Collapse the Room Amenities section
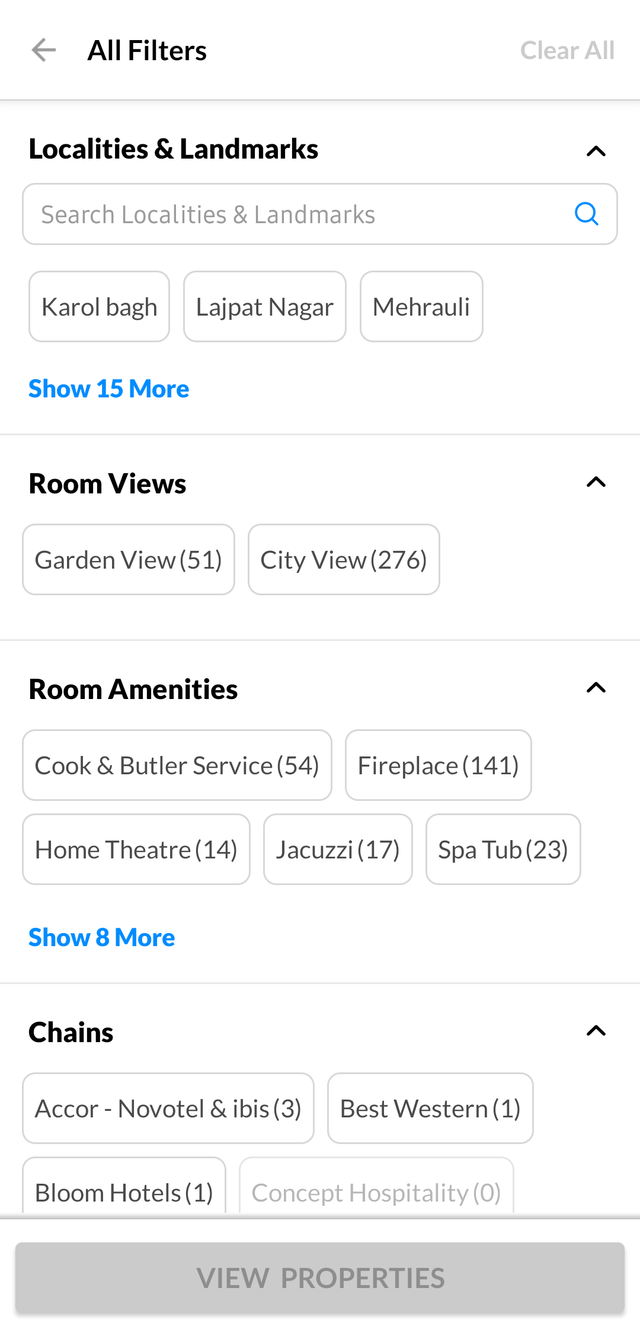This screenshot has height=1337, width=640. coord(596,688)
